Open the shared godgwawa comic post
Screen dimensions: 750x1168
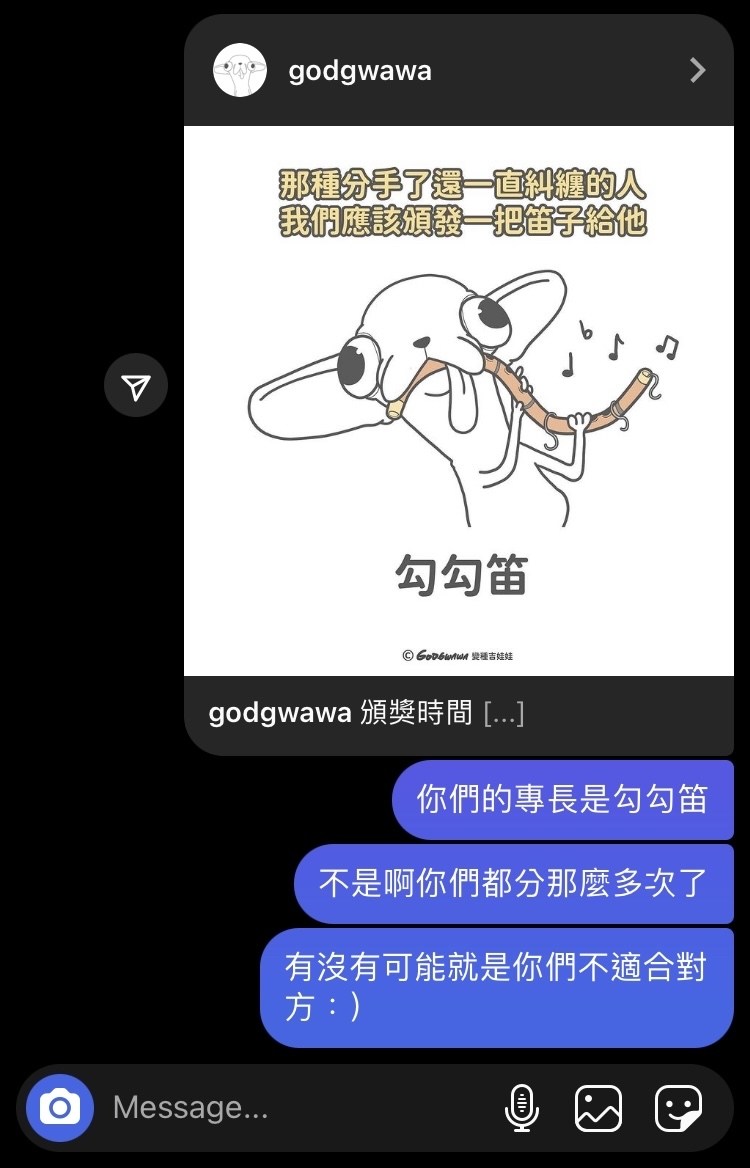(x=459, y=400)
